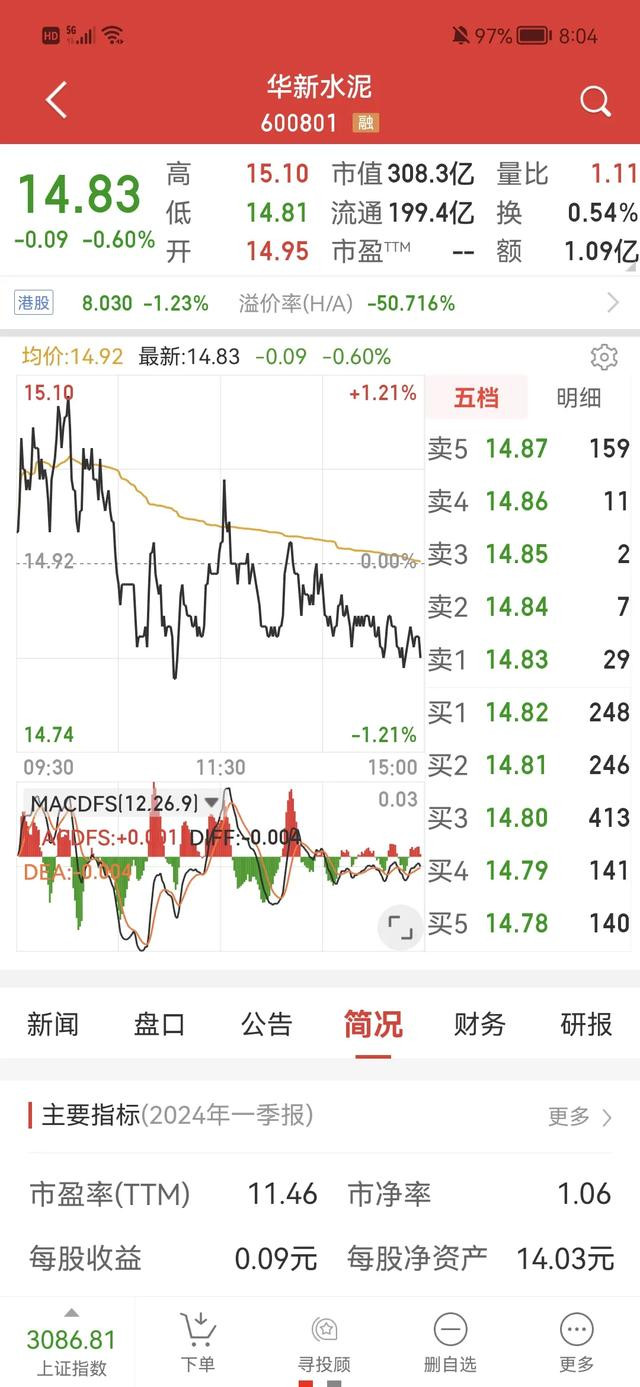This screenshot has width=640, height=1387.
Task: Switch to the 五档 tab
Action: click(476, 397)
